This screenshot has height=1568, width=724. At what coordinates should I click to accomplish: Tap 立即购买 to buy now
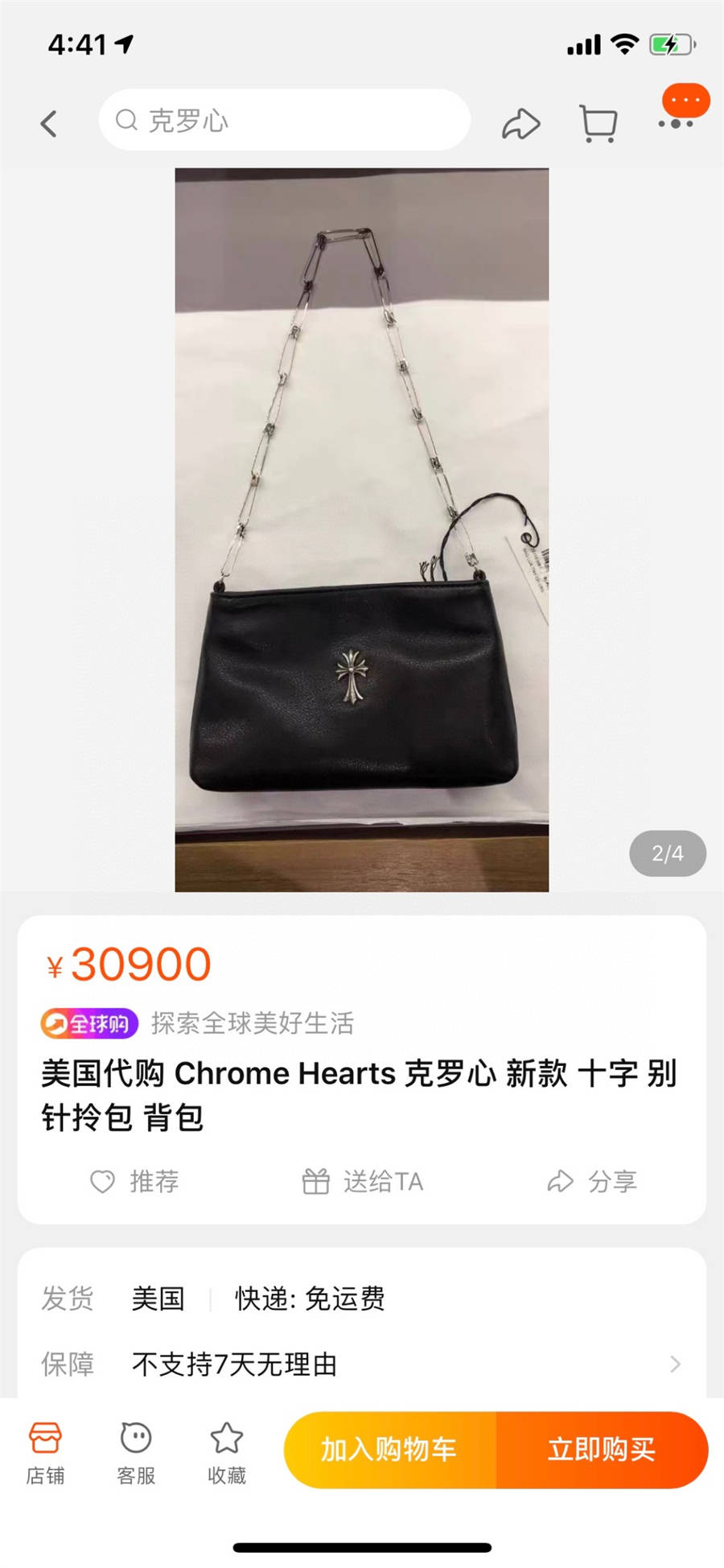pos(602,1449)
